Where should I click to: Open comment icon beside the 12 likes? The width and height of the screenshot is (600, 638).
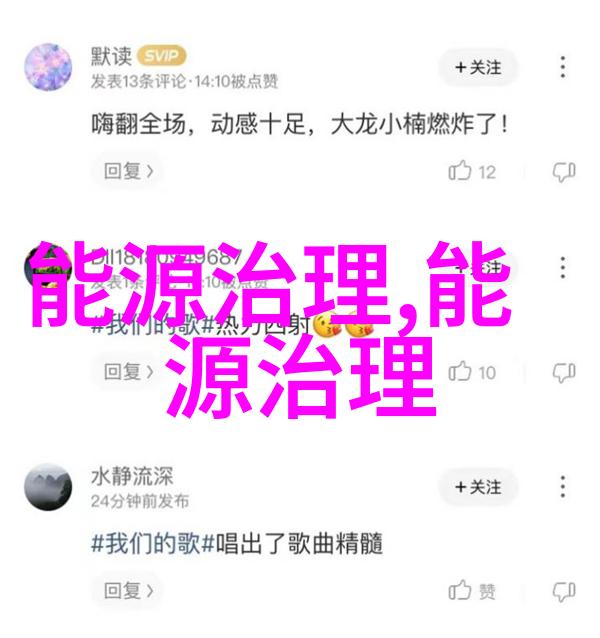pos(564,172)
